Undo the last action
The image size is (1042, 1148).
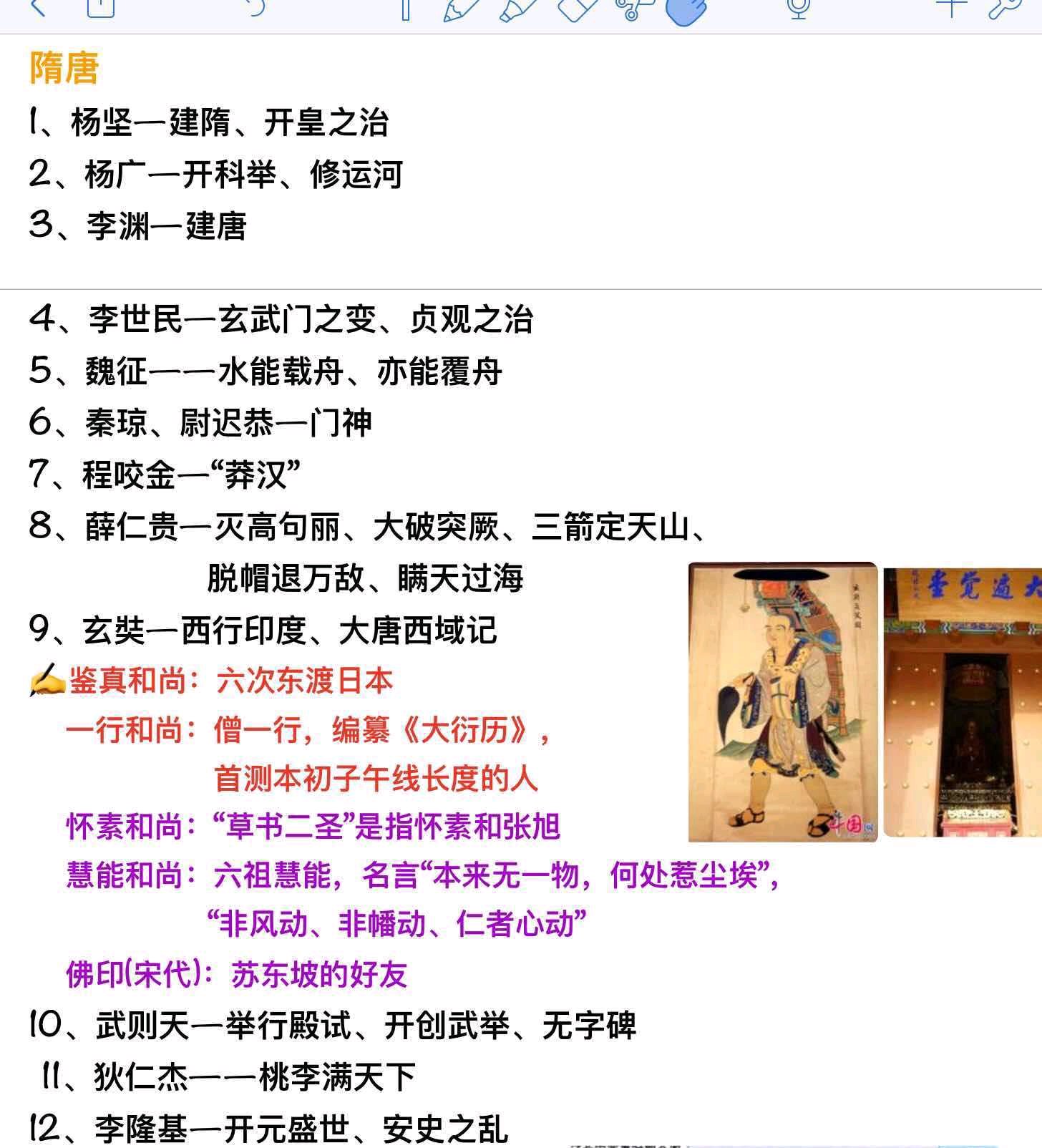255,7
